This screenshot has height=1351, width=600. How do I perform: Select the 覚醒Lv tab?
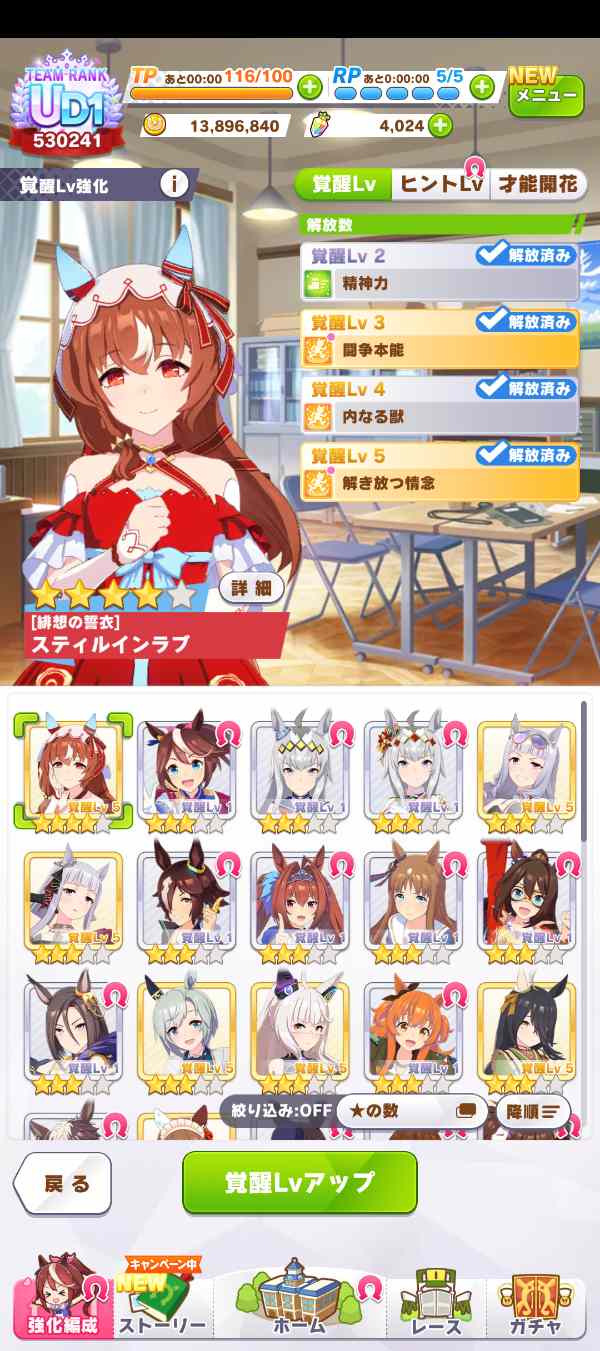coord(344,184)
